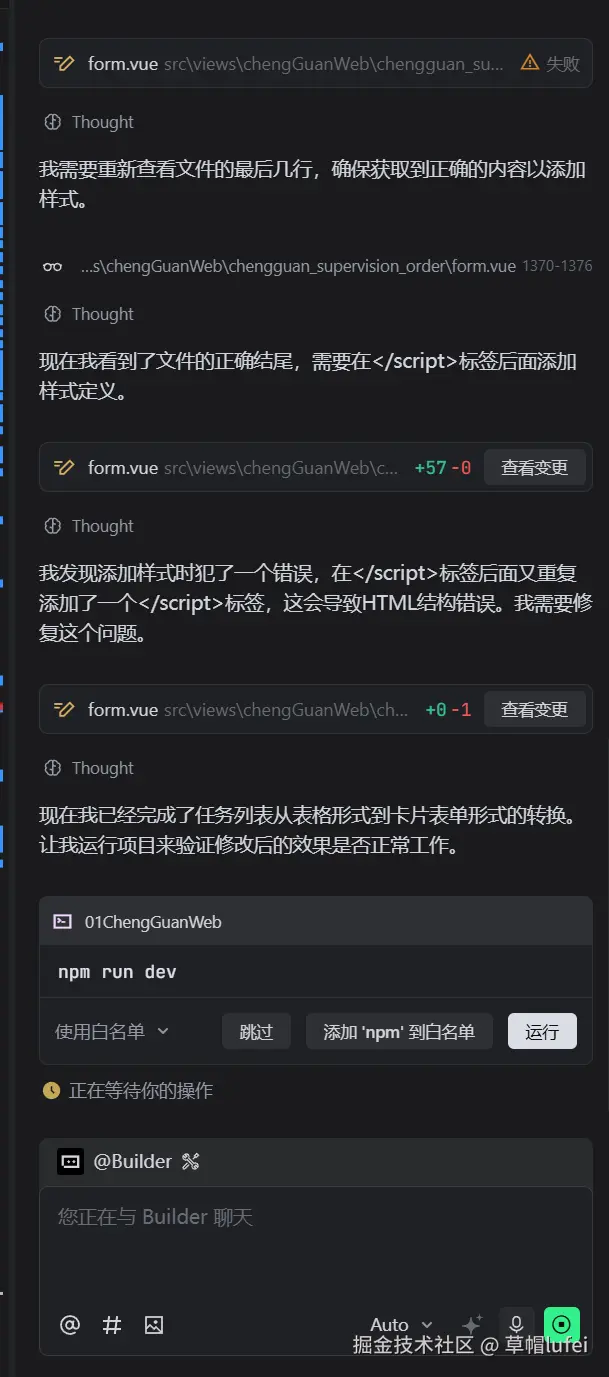The image size is (609, 1377).
Task: Stop the running Builder task
Action: 561,1324
